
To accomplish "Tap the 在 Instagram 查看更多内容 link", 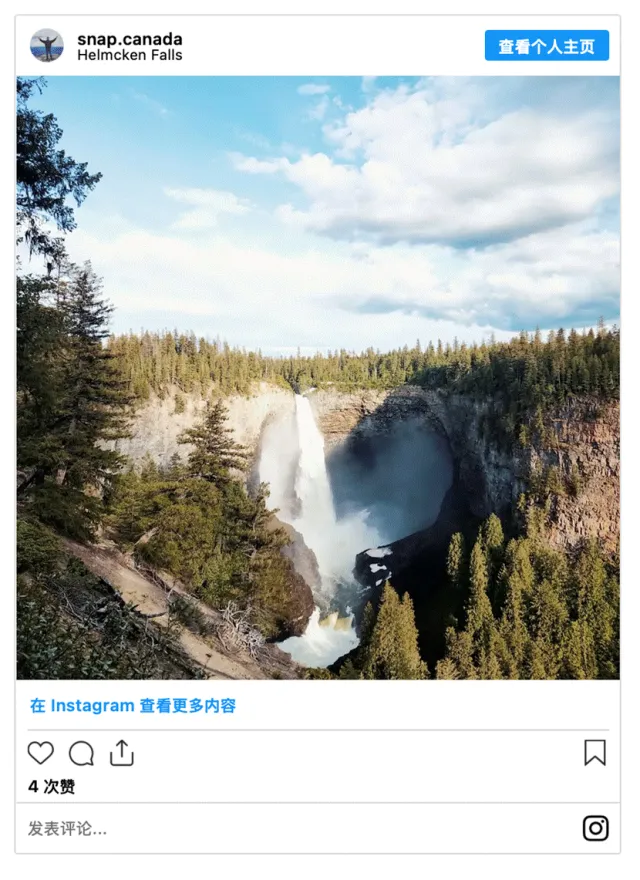I will point(133,706).
